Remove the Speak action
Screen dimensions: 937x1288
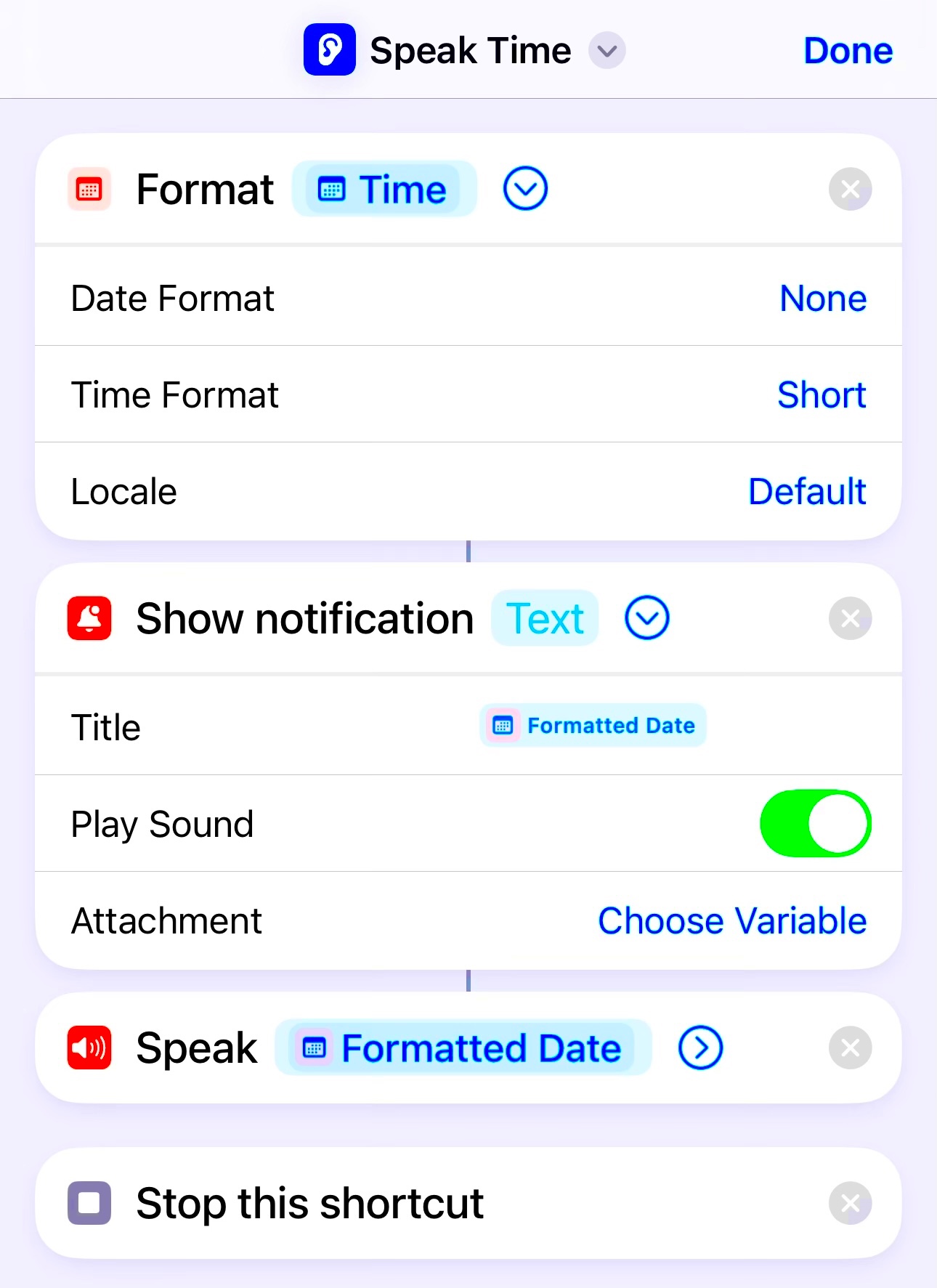850,1048
